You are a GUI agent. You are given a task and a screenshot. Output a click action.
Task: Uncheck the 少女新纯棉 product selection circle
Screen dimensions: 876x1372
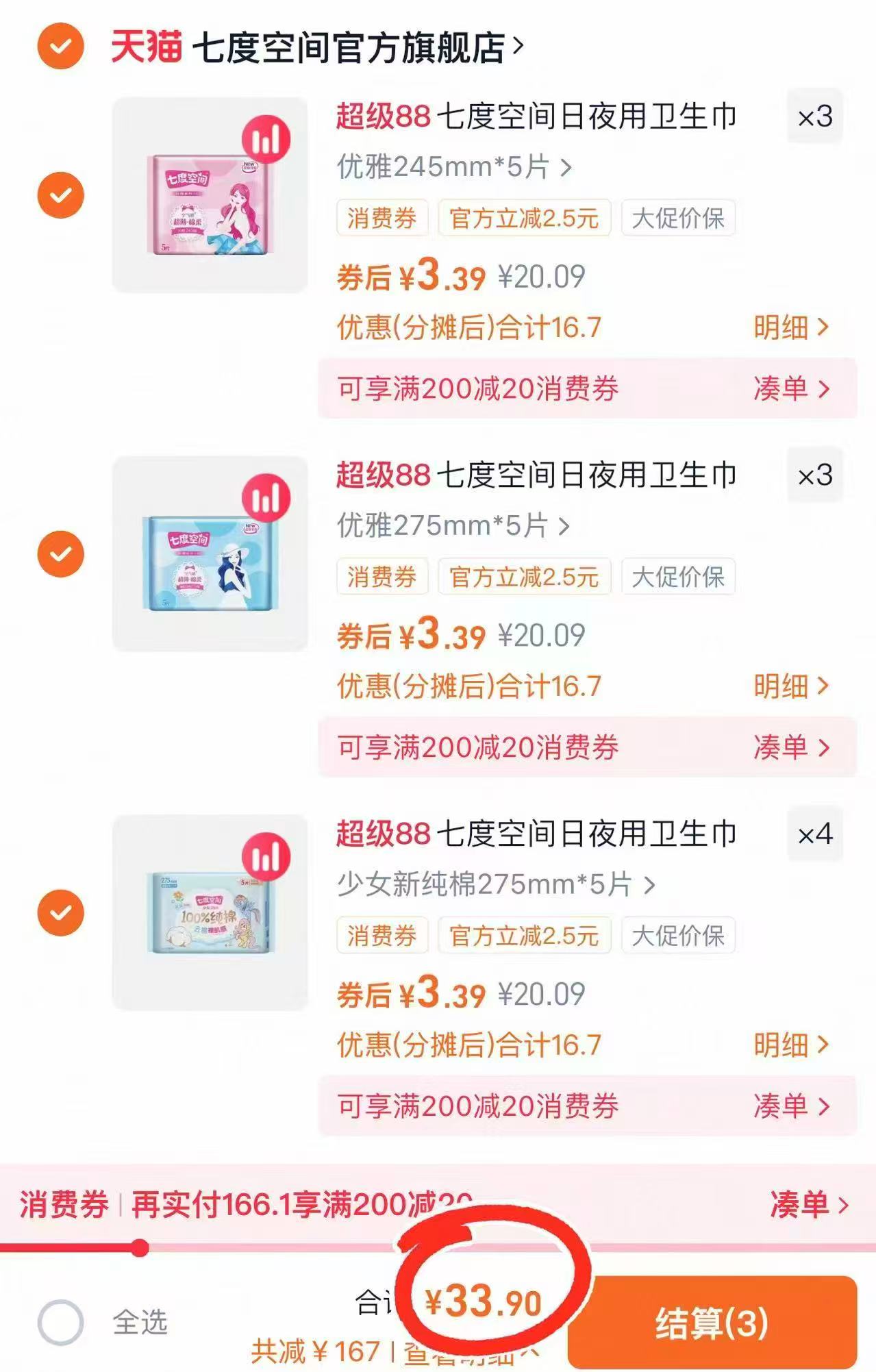[x=60, y=911]
